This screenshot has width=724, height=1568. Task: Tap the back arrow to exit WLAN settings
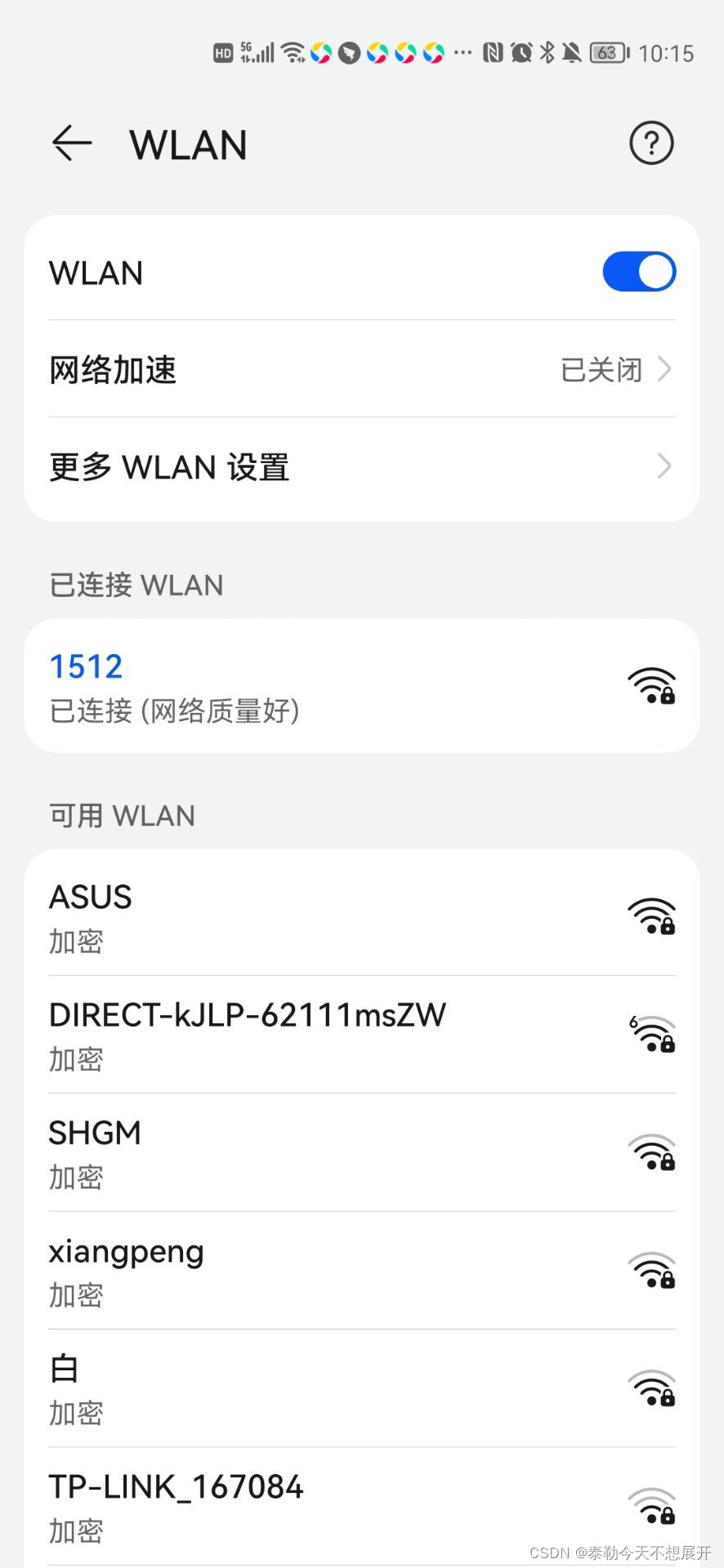coord(71,144)
